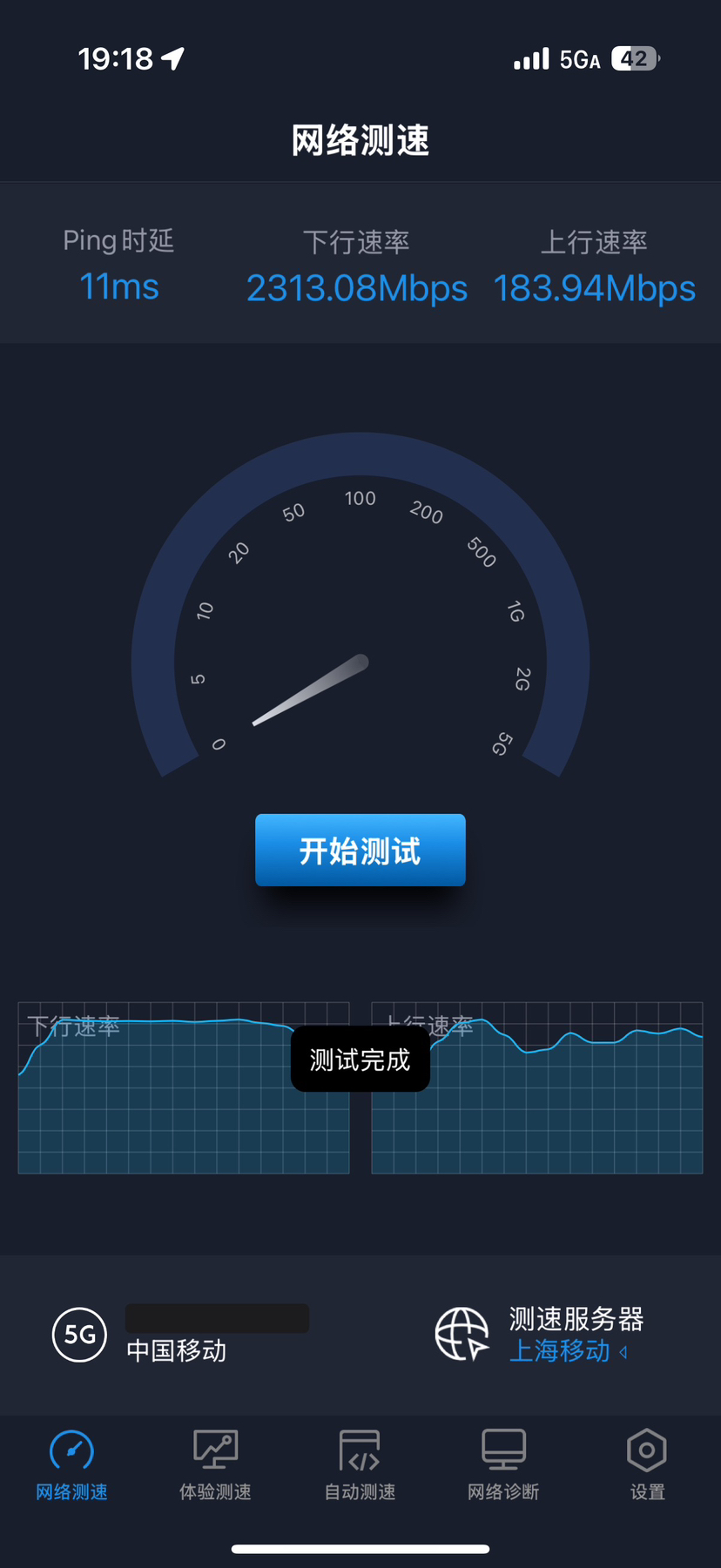Change the 上海移动 test server
This screenshot has height=1568, width=721.
[568, 1351]
